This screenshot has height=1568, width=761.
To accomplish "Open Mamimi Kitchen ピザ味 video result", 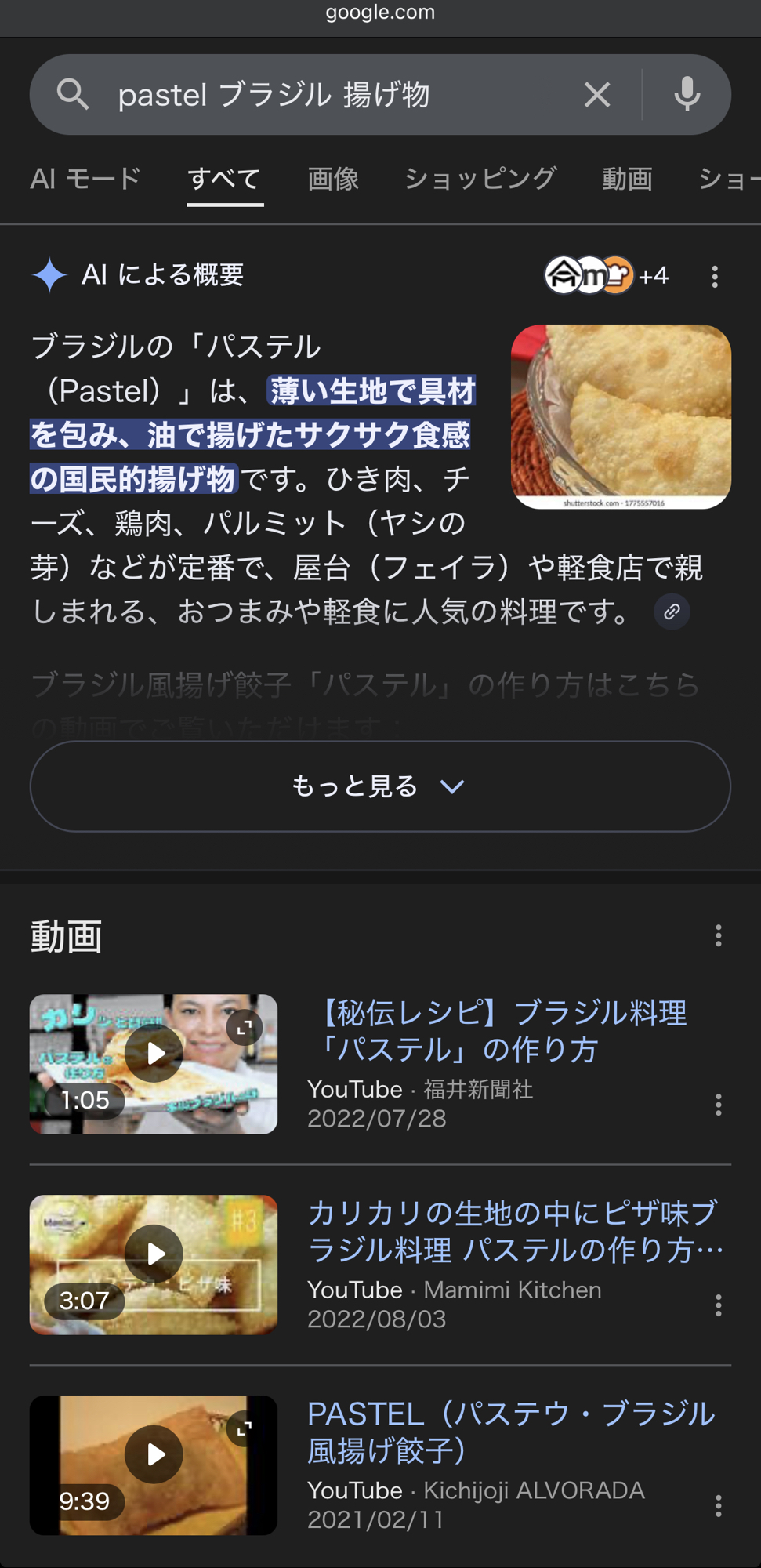I will tap(513, 1231).
